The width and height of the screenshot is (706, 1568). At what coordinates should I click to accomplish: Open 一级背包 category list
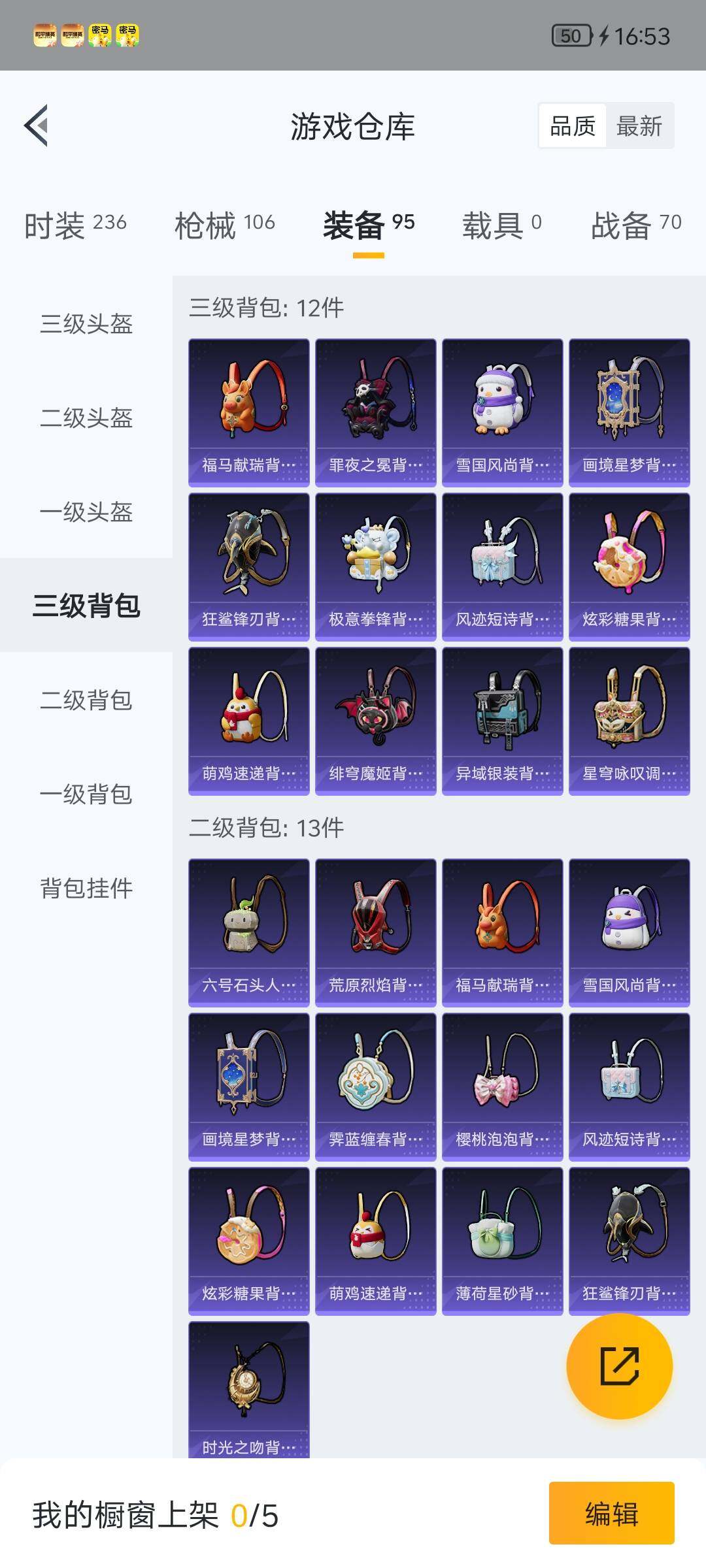tap(85, 794)
